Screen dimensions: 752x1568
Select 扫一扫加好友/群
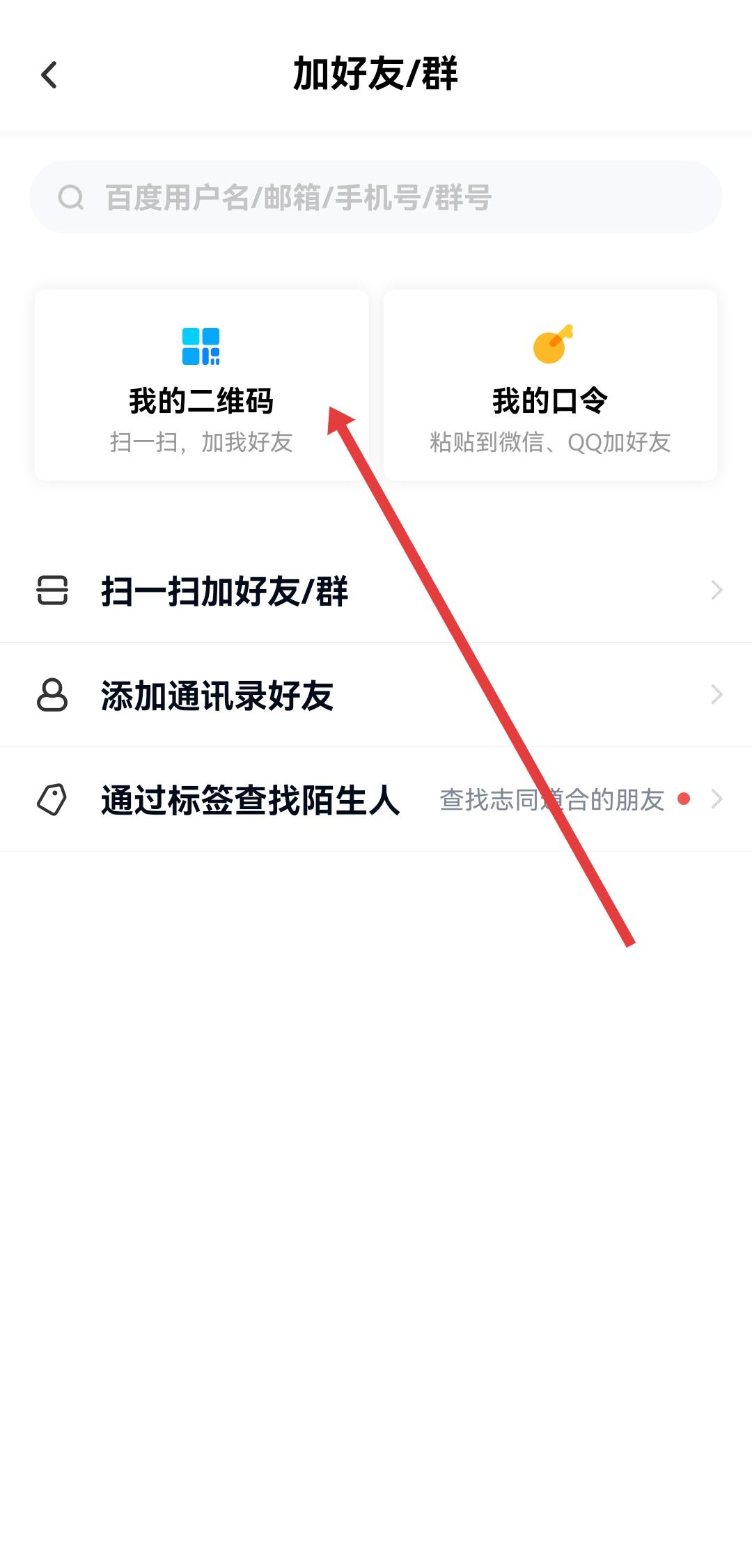(376, 591)
